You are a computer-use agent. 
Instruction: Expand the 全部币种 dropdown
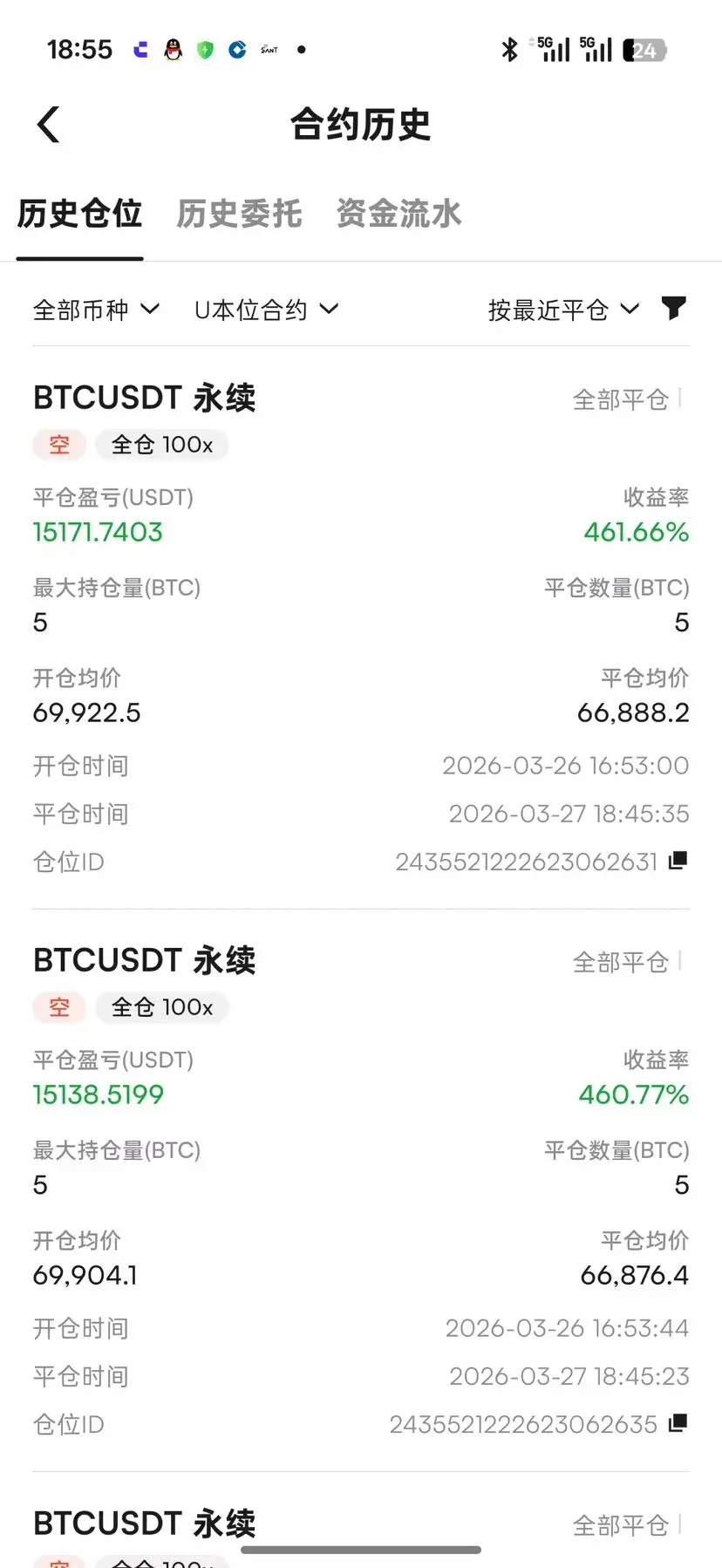pos(96,310)
